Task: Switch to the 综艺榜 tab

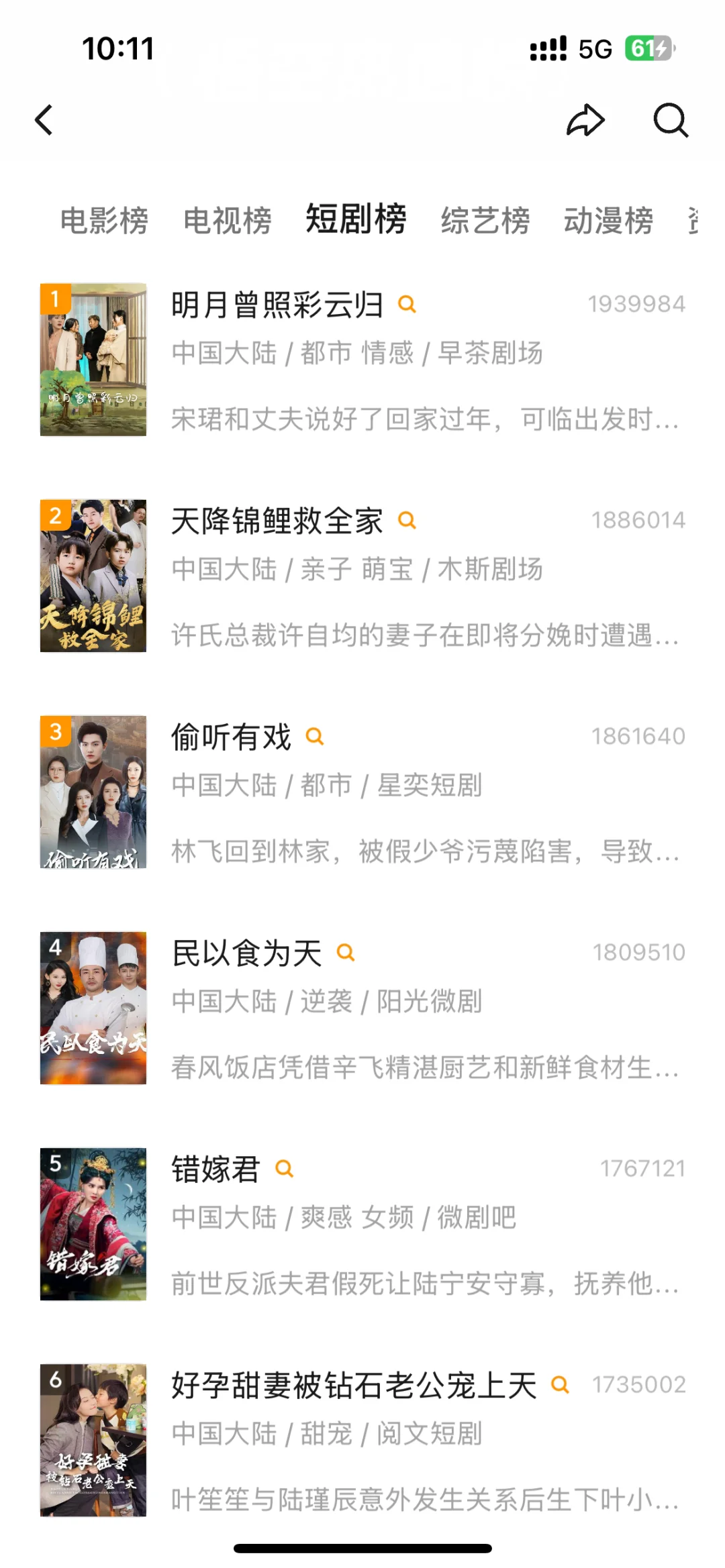Action: (x=485, y=221)
